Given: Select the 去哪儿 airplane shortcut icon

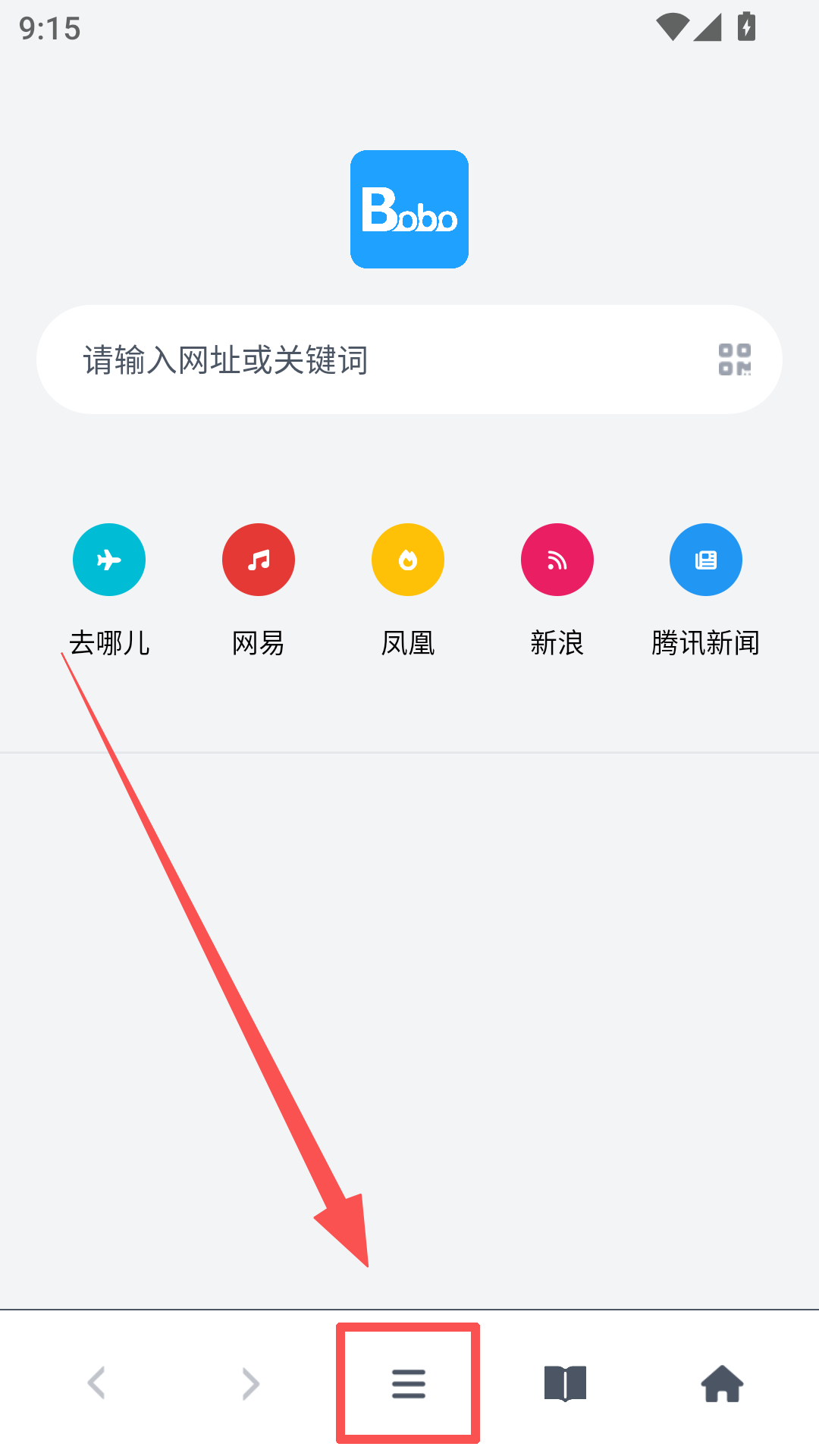Looking at the screenshot, I should pyautogui.click(x=108, y=559).
